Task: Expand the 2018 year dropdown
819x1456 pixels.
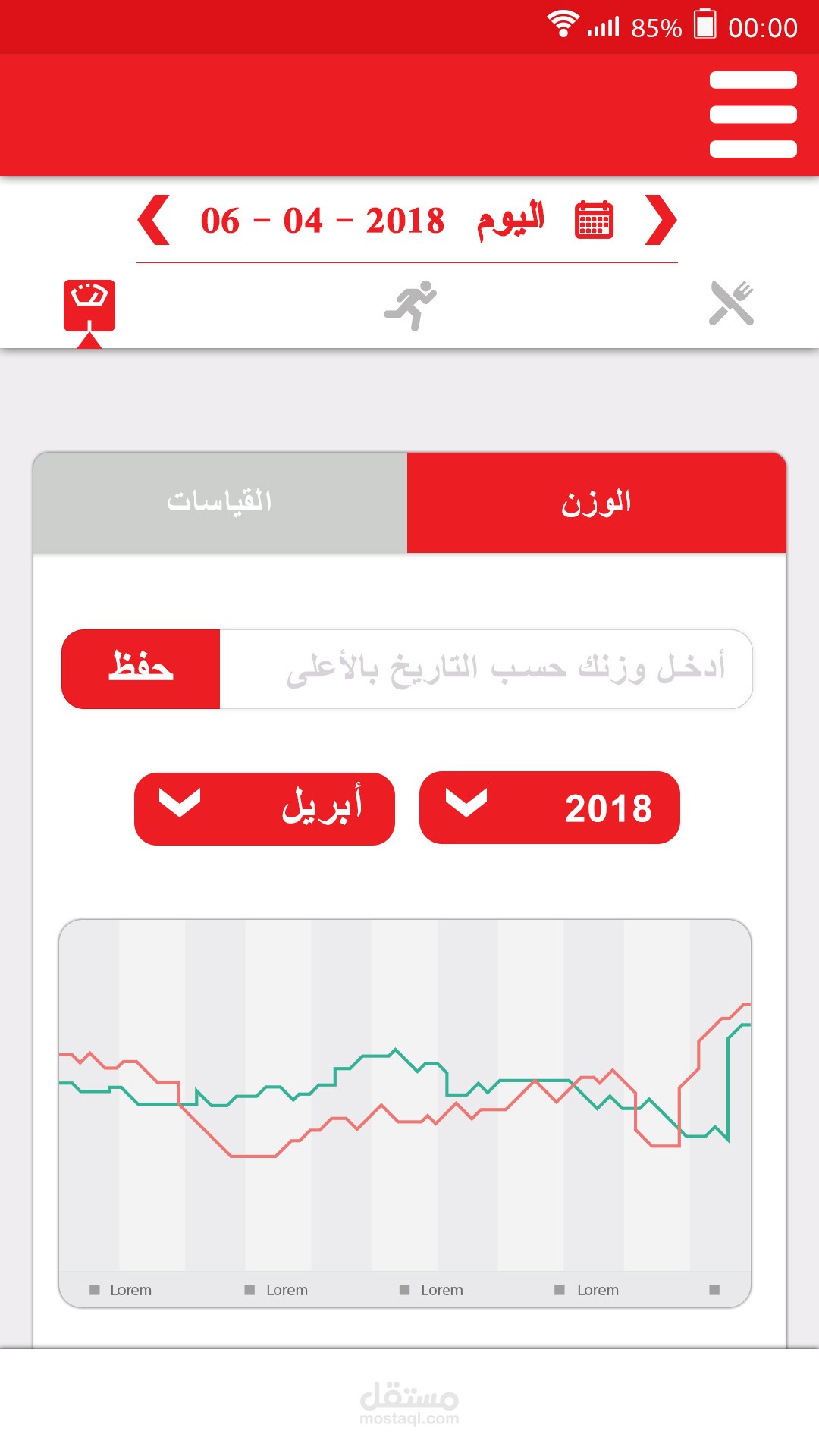Action: (x=549, y=808)
